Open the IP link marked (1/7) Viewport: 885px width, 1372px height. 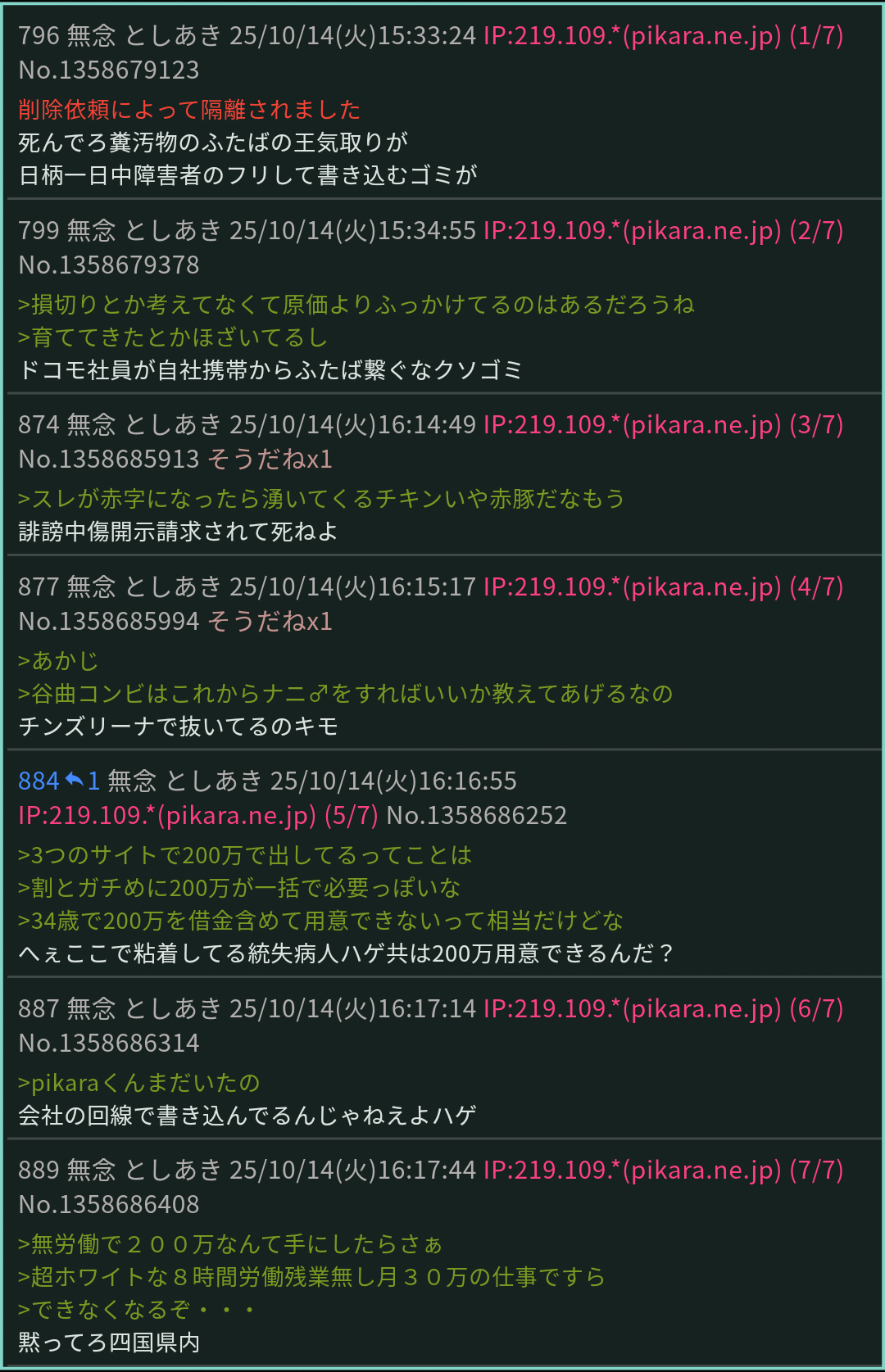662,36
